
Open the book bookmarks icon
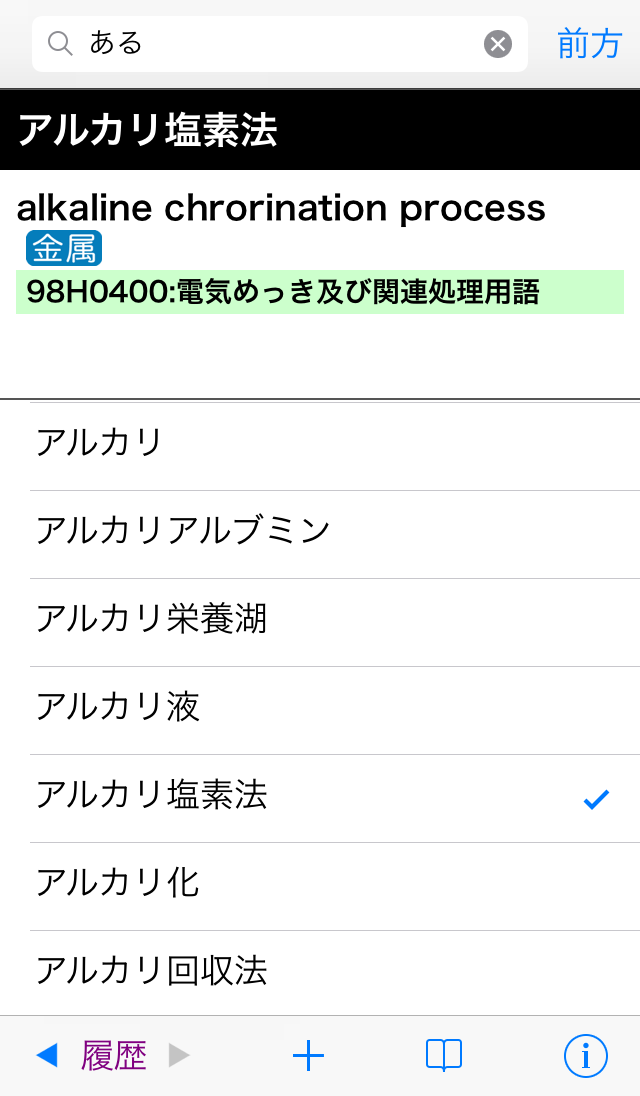(x=443, y=1055)
